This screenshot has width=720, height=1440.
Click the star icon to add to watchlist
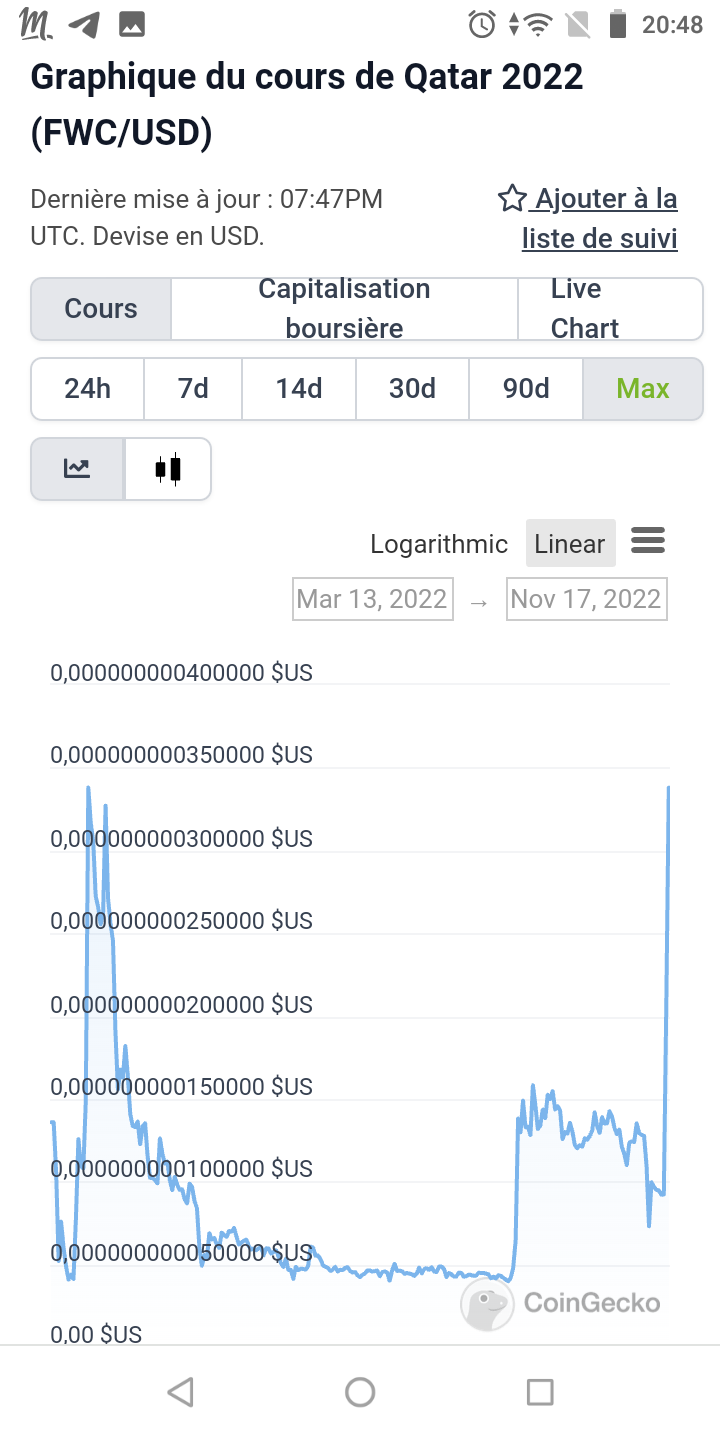click(511, 198)
